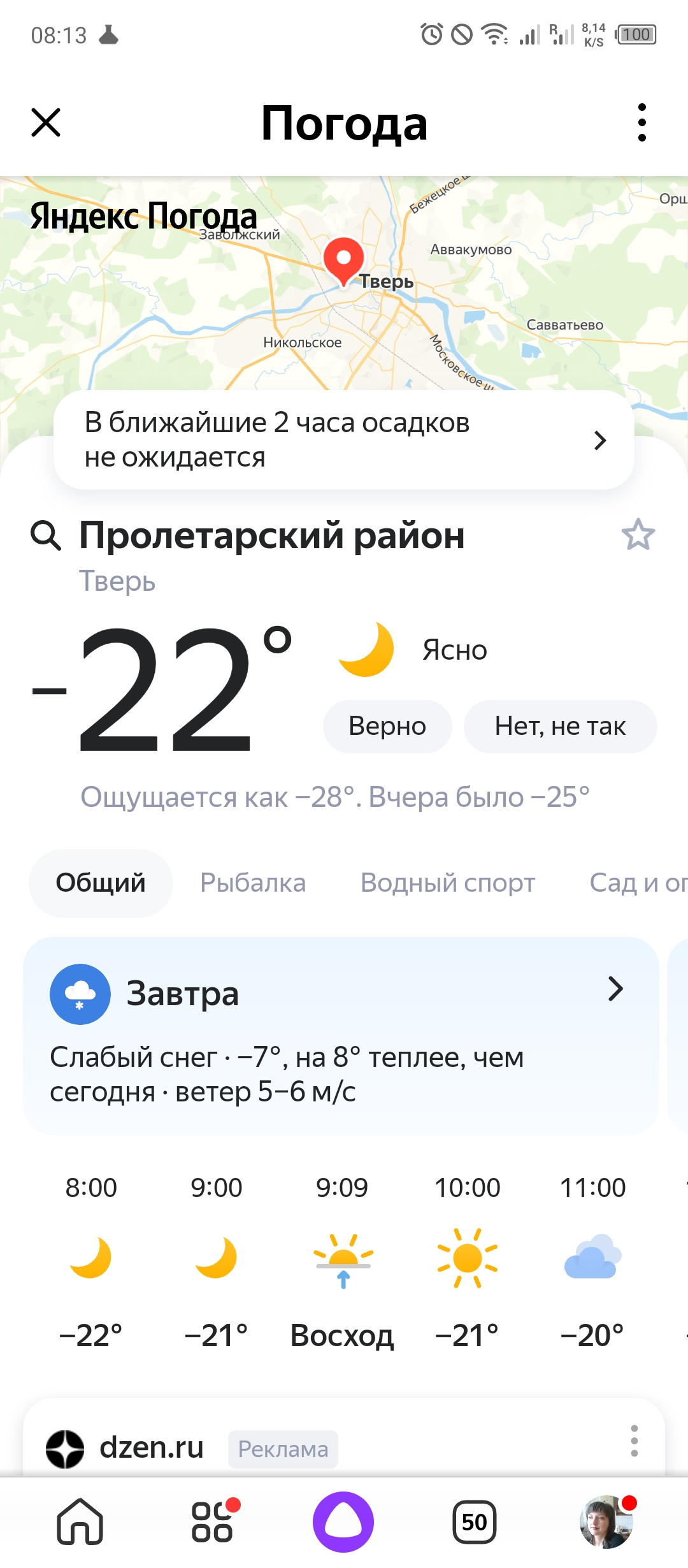Open the Завтра forecast card
This screenshot has height=1568, width=688.
pyautogui.click(x=341, y=1036)
